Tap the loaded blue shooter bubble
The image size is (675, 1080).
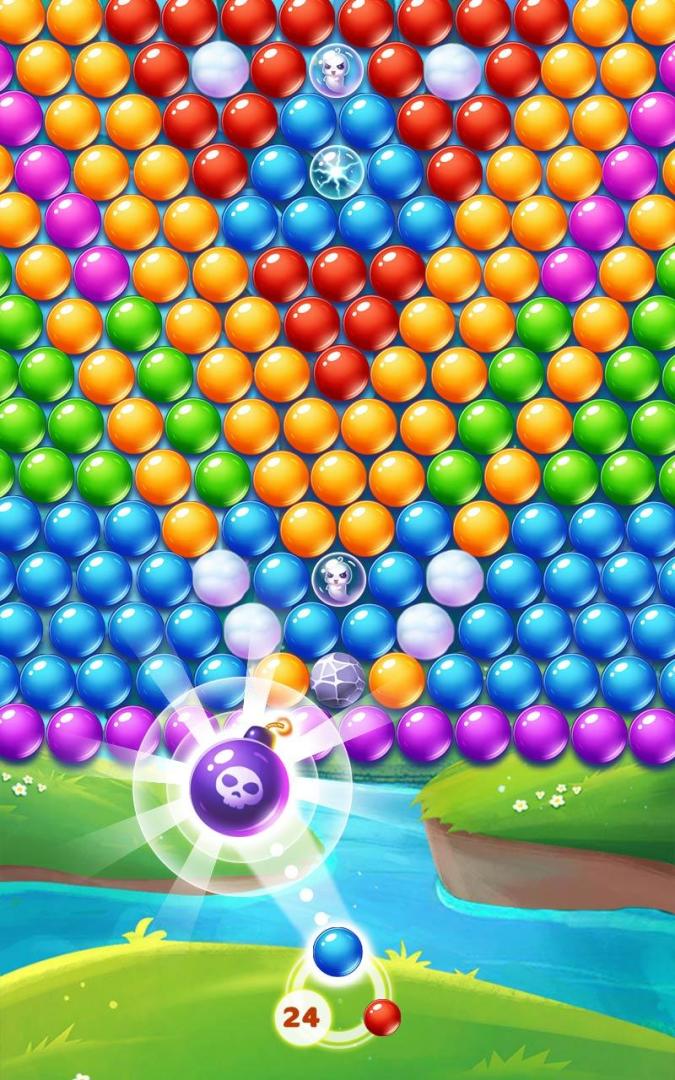[x=337, y=951]
